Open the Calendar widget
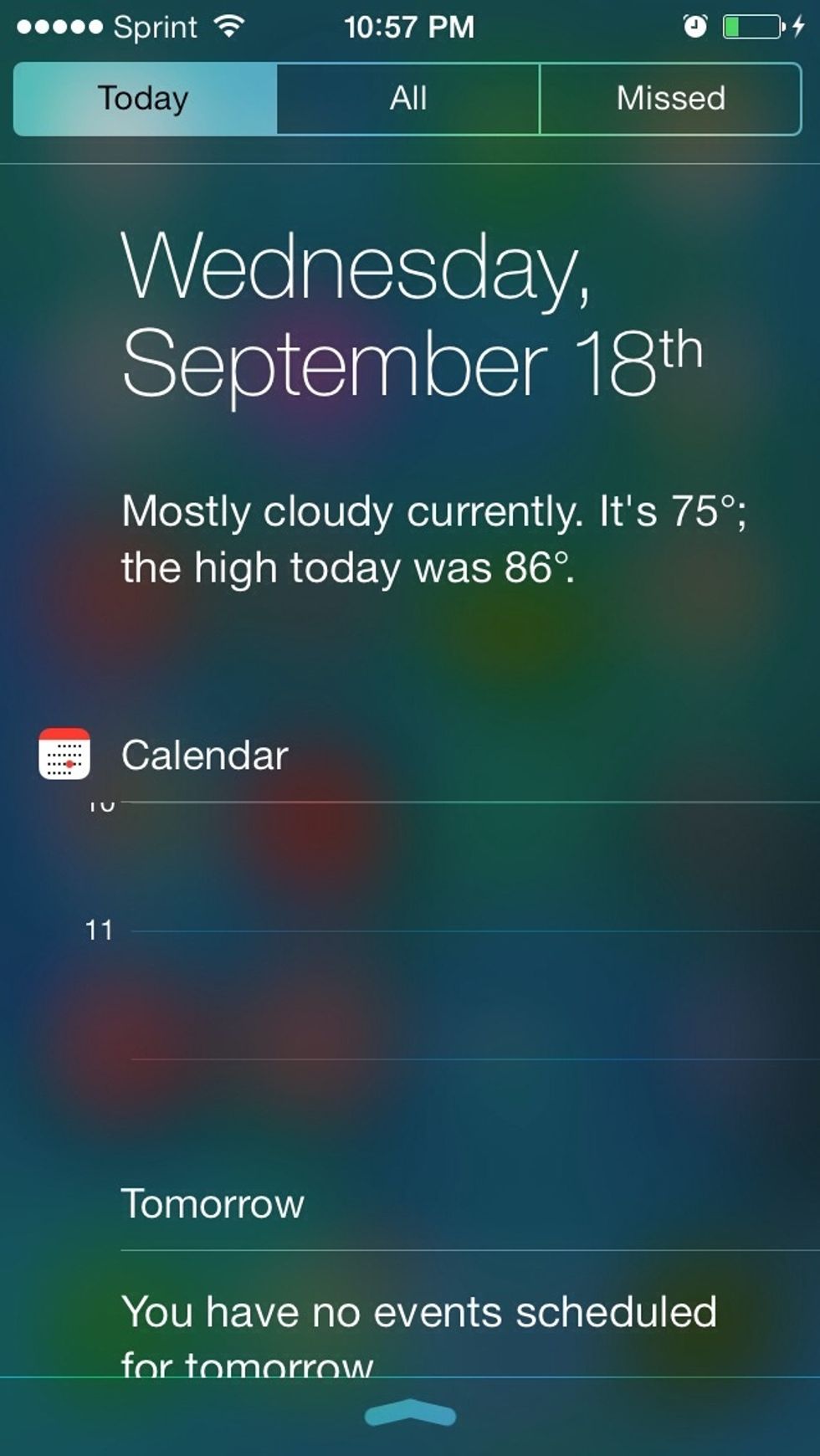The width and height of the screenshot is (820, 1456). pos(205,755)
